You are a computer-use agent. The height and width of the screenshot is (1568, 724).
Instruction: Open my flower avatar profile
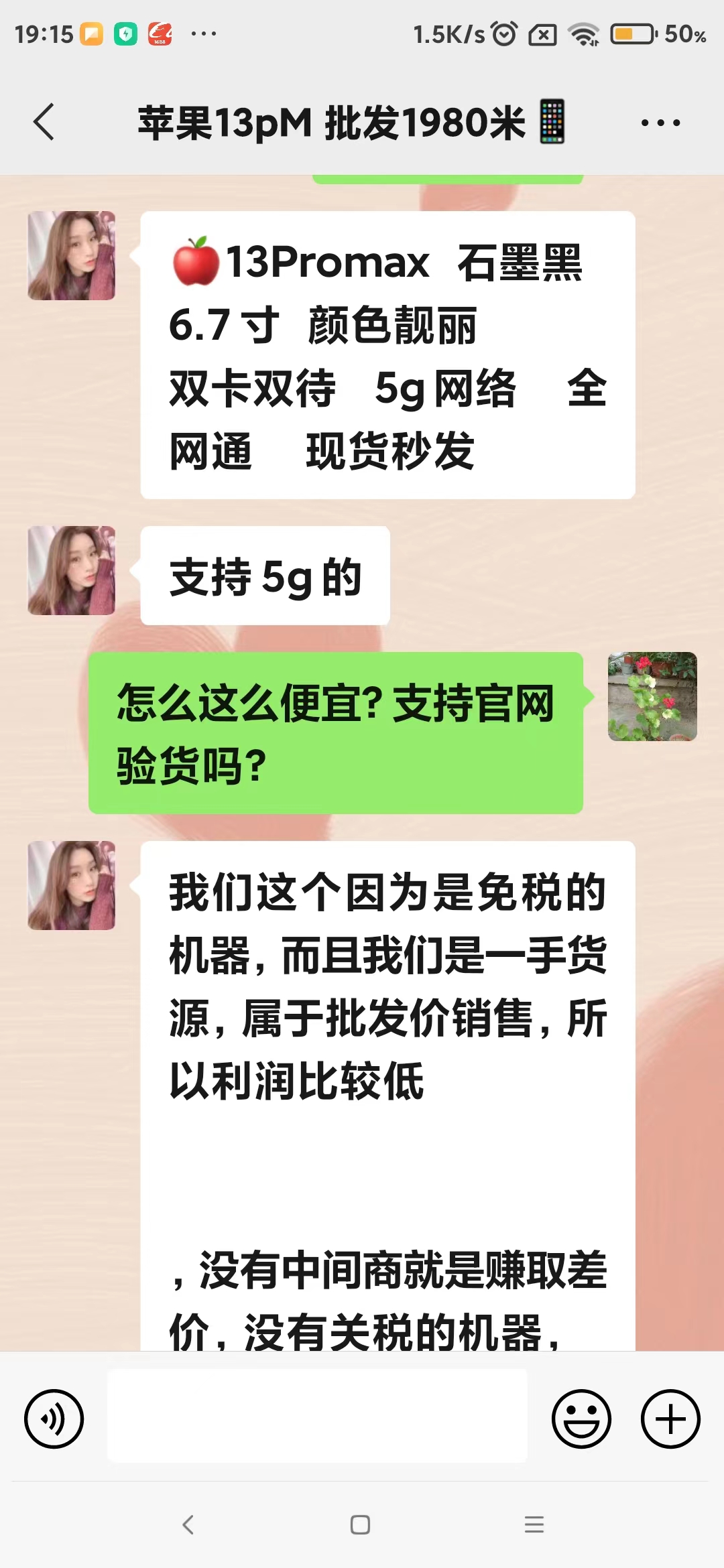click(x=652, y=697)
